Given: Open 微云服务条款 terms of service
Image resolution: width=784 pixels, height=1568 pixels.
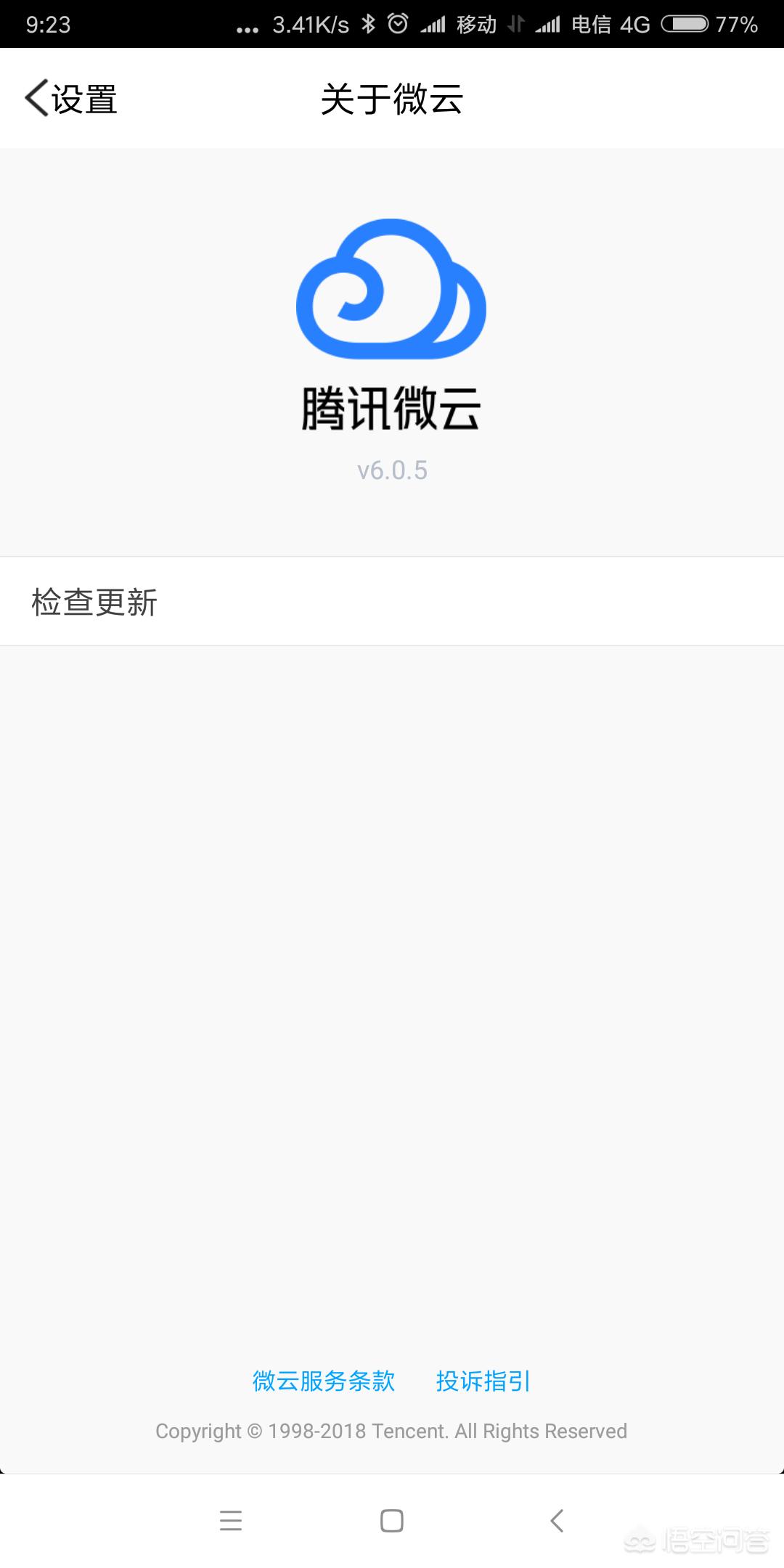Looking at the screenshot, I should 322,1381.
